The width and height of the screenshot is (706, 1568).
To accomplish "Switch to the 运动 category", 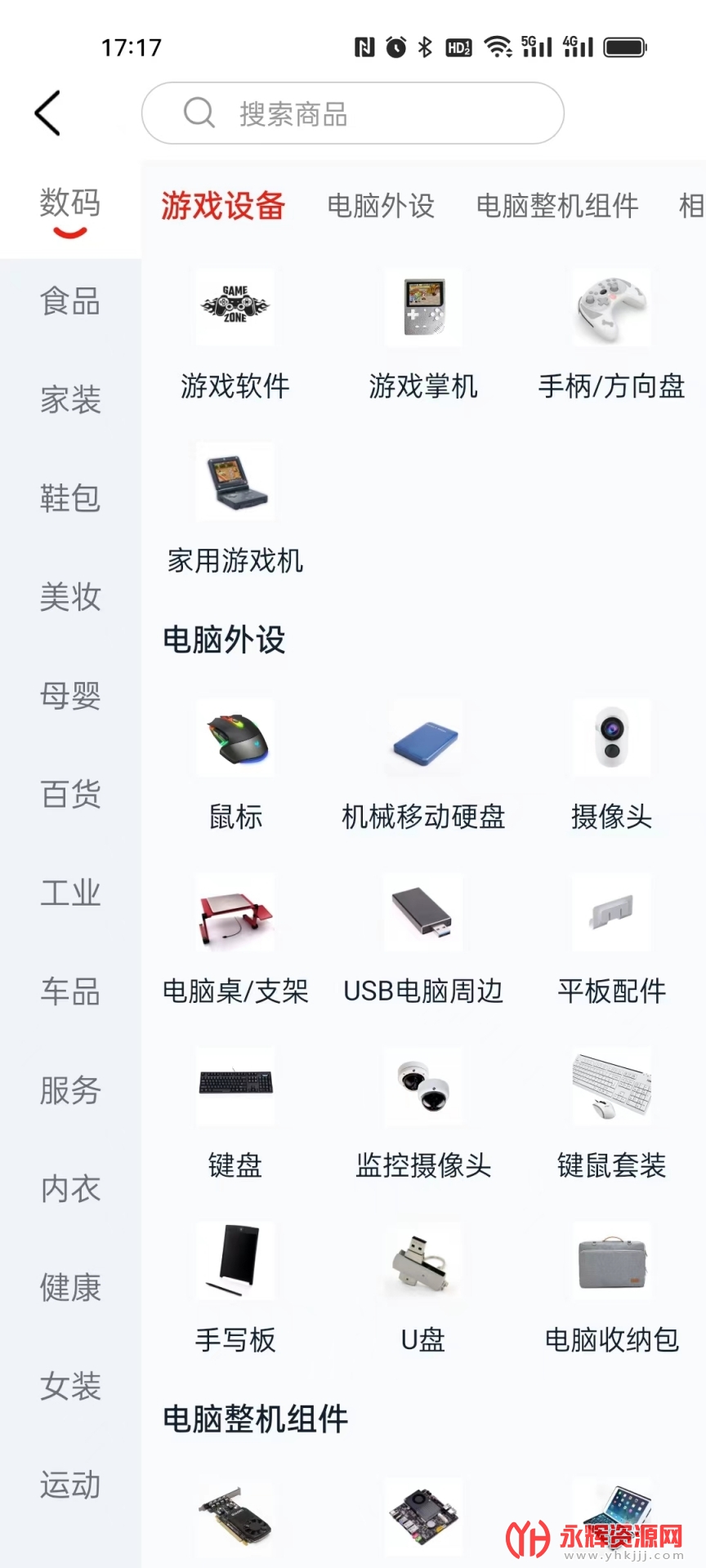I will tap(70, 1484).
